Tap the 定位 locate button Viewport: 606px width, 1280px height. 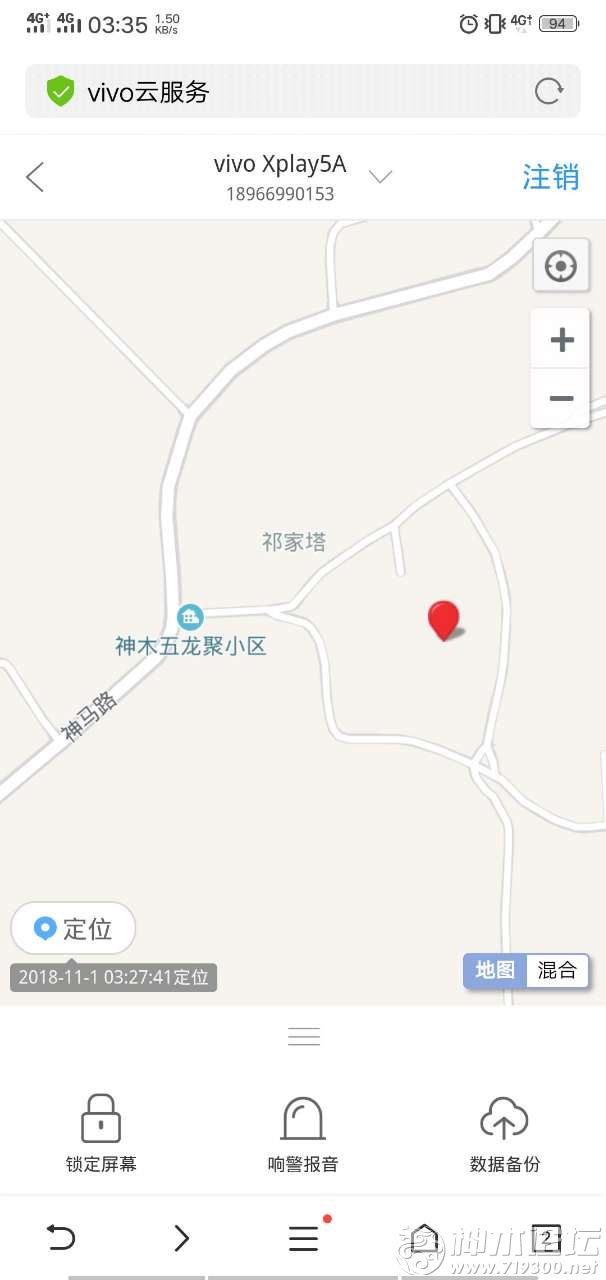coord(73,928)
